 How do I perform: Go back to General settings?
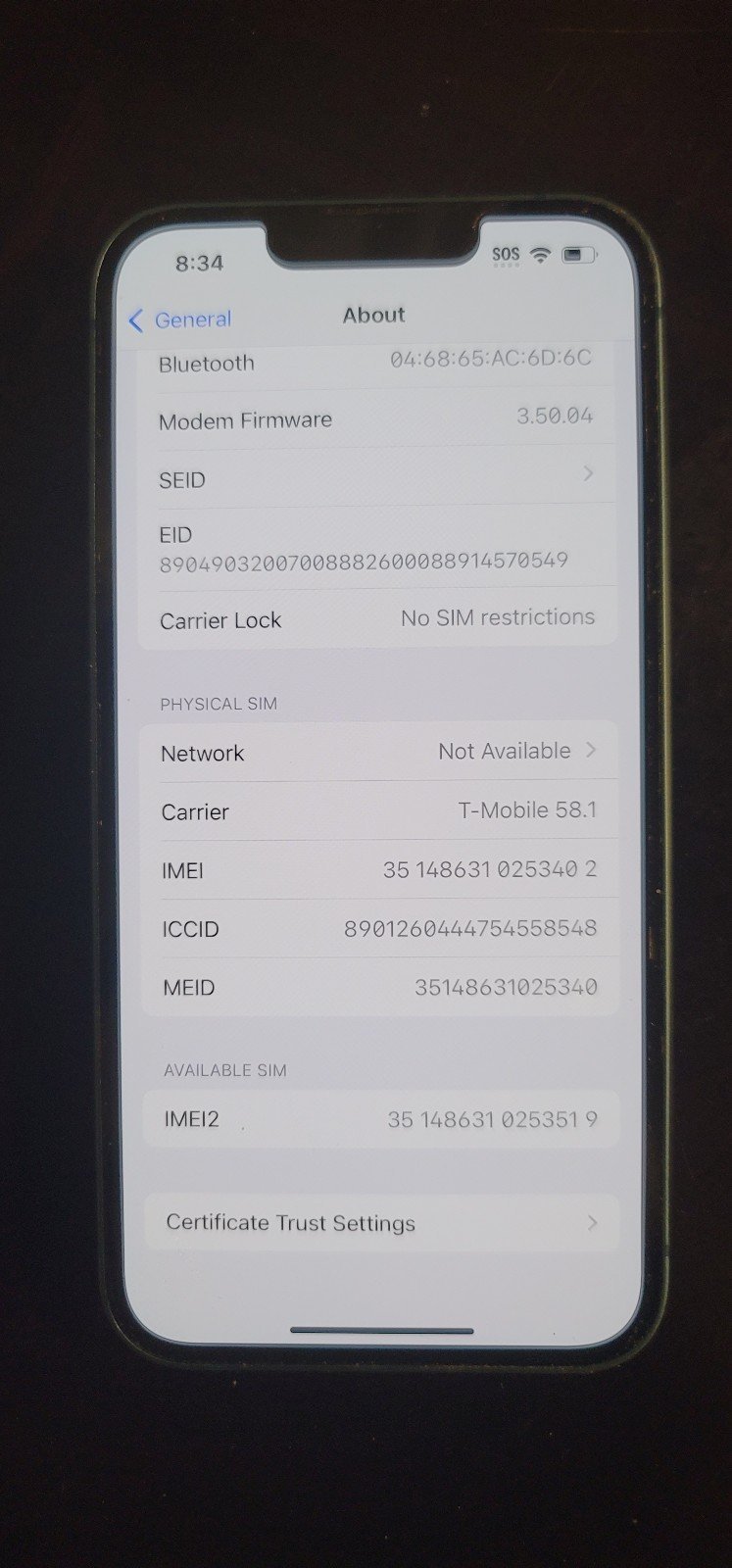tap(181, 319)
